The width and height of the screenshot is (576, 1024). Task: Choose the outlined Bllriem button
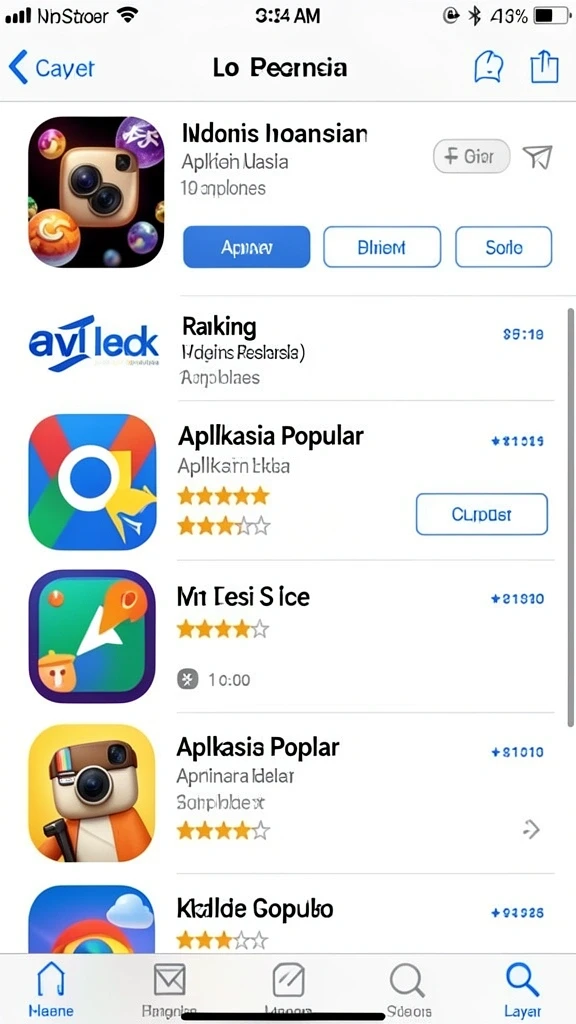(382, 247)
